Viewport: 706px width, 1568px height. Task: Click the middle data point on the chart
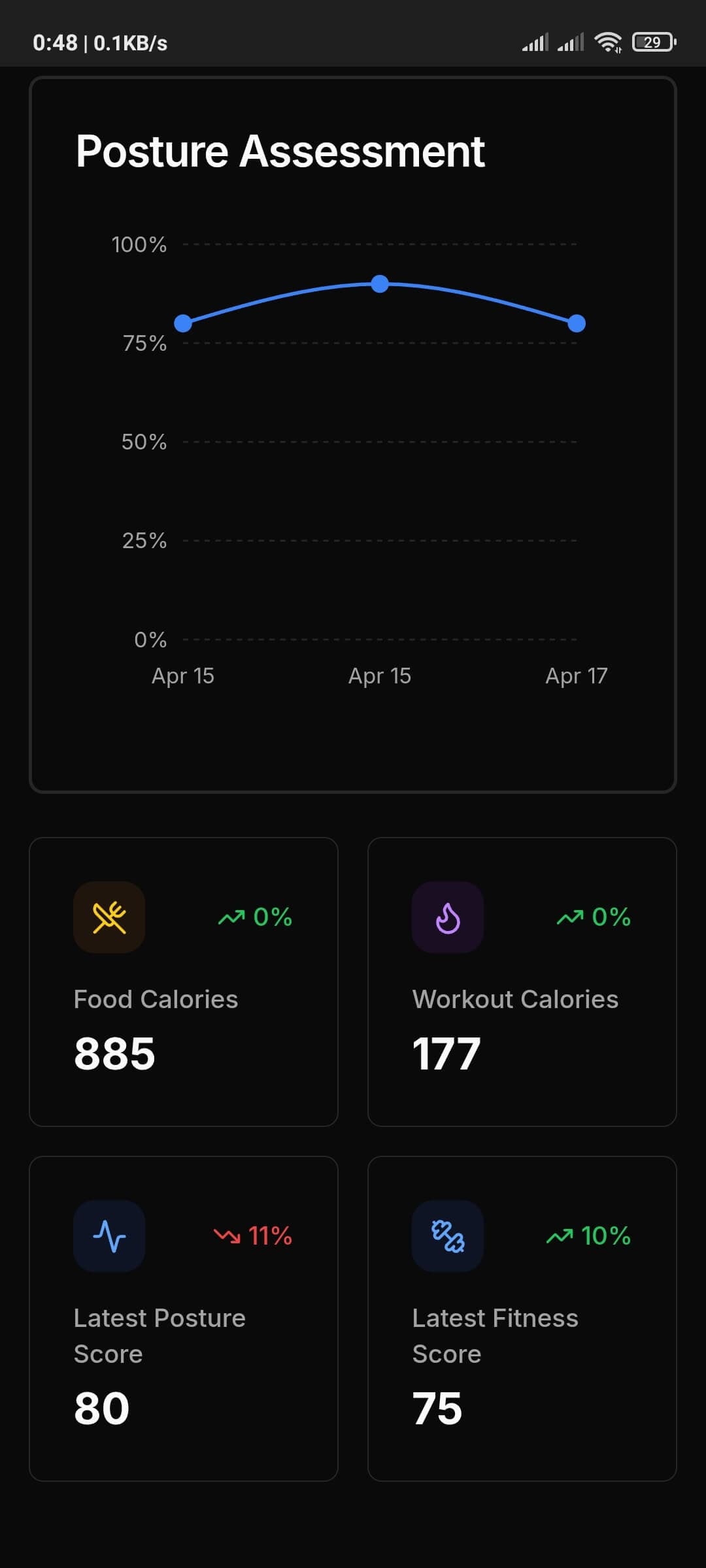380,282
